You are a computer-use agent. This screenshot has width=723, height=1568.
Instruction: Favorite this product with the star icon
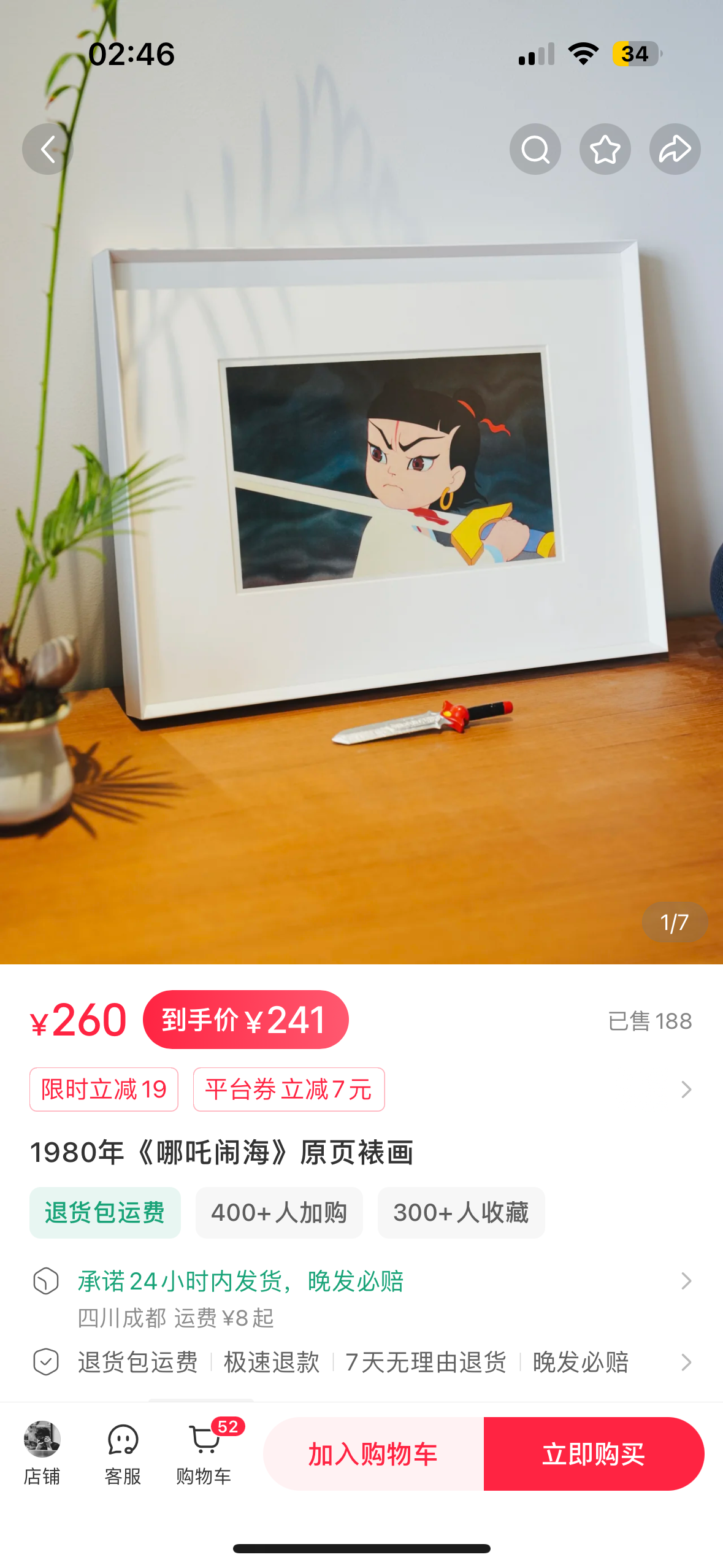tap(605, 149)
